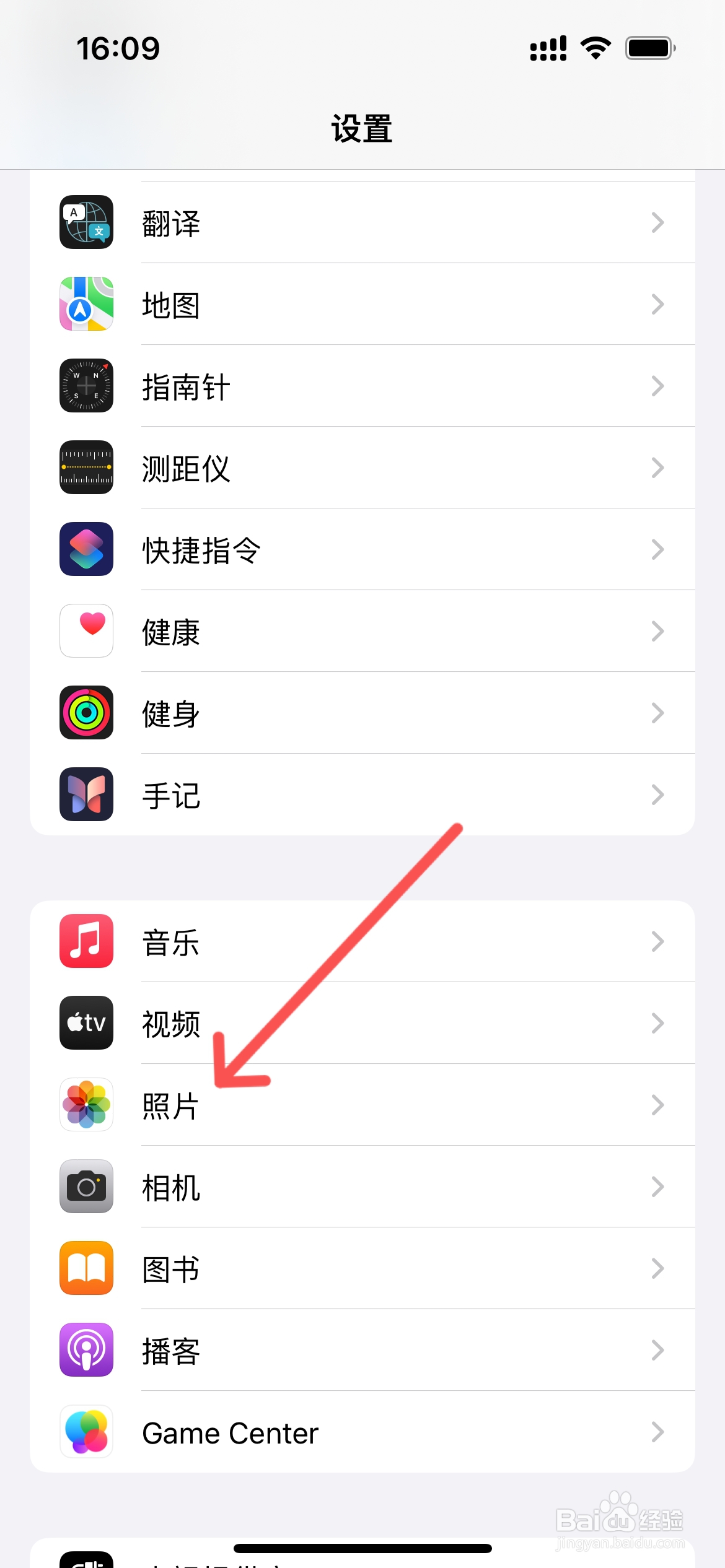725x1568 pixels.
Task: Tap the 音乐 Music note icon
Action: [86, 942]
